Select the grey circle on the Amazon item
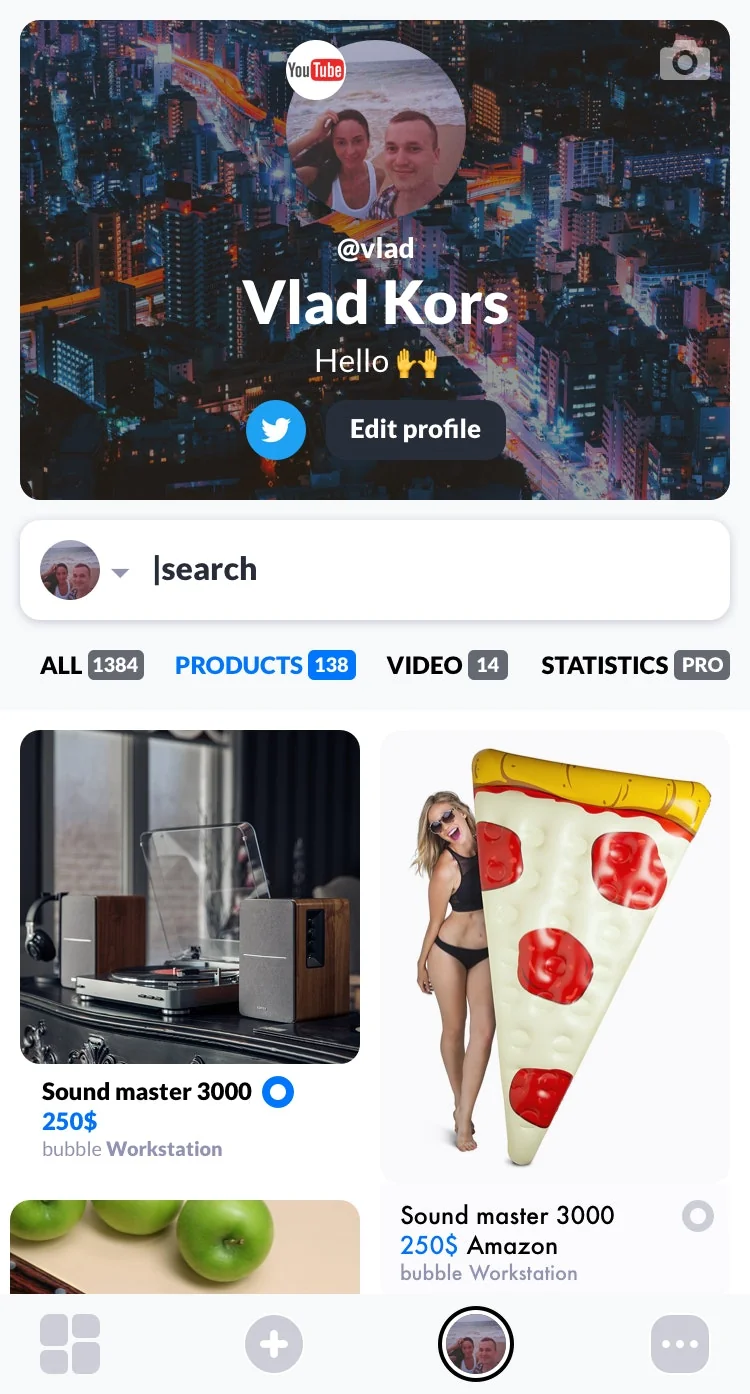This screenshot has width=750, height=1394. [698, 1217]
